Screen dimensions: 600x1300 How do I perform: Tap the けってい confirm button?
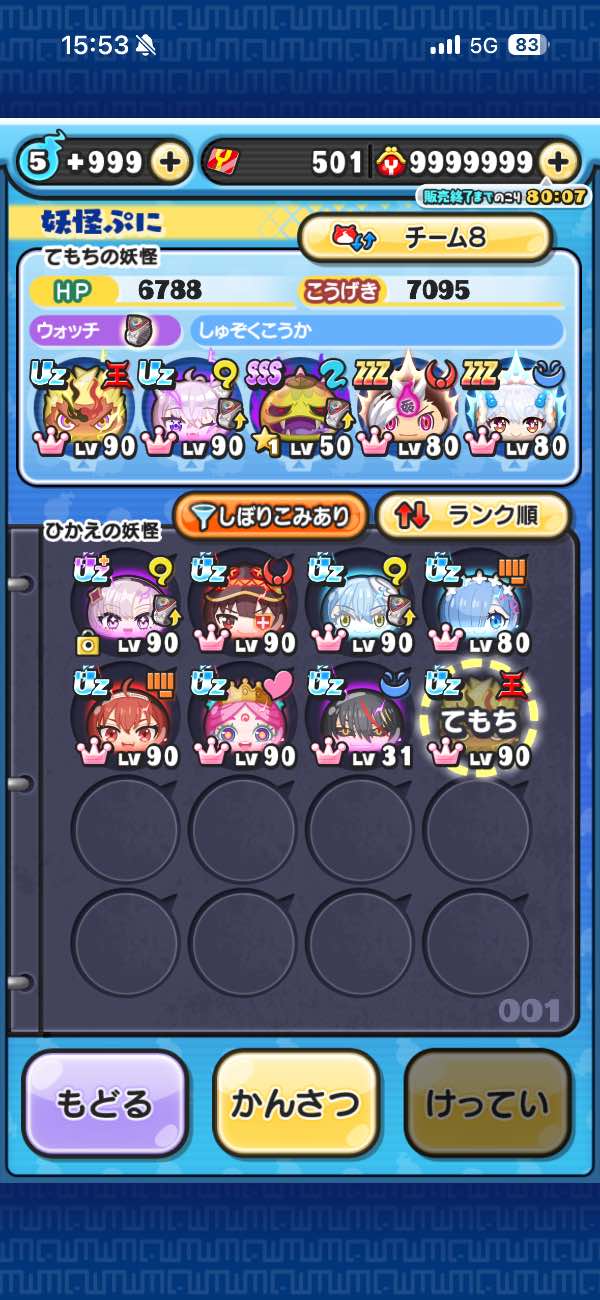(487, 1104)
